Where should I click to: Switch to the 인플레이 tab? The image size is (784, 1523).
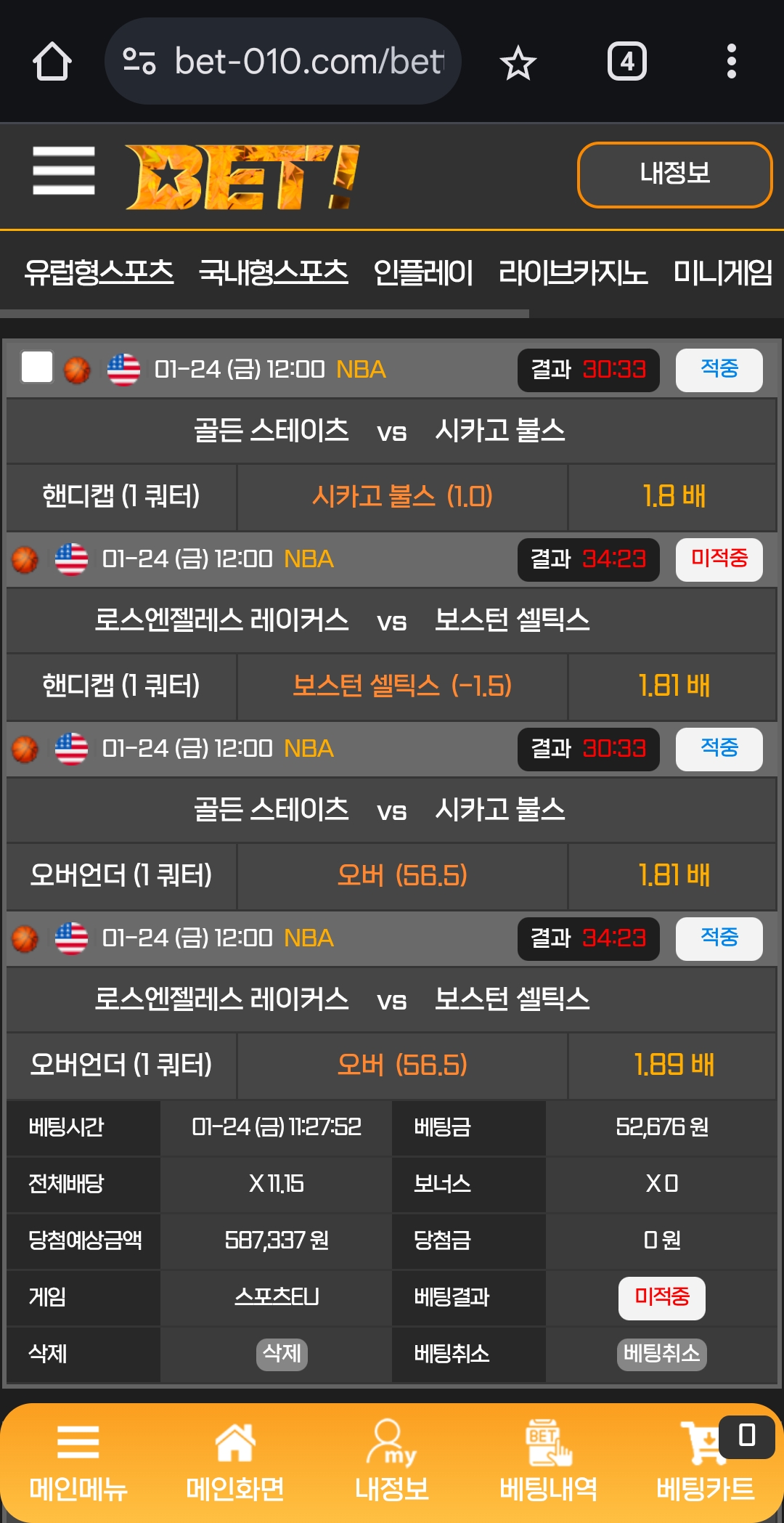(423, 273)
